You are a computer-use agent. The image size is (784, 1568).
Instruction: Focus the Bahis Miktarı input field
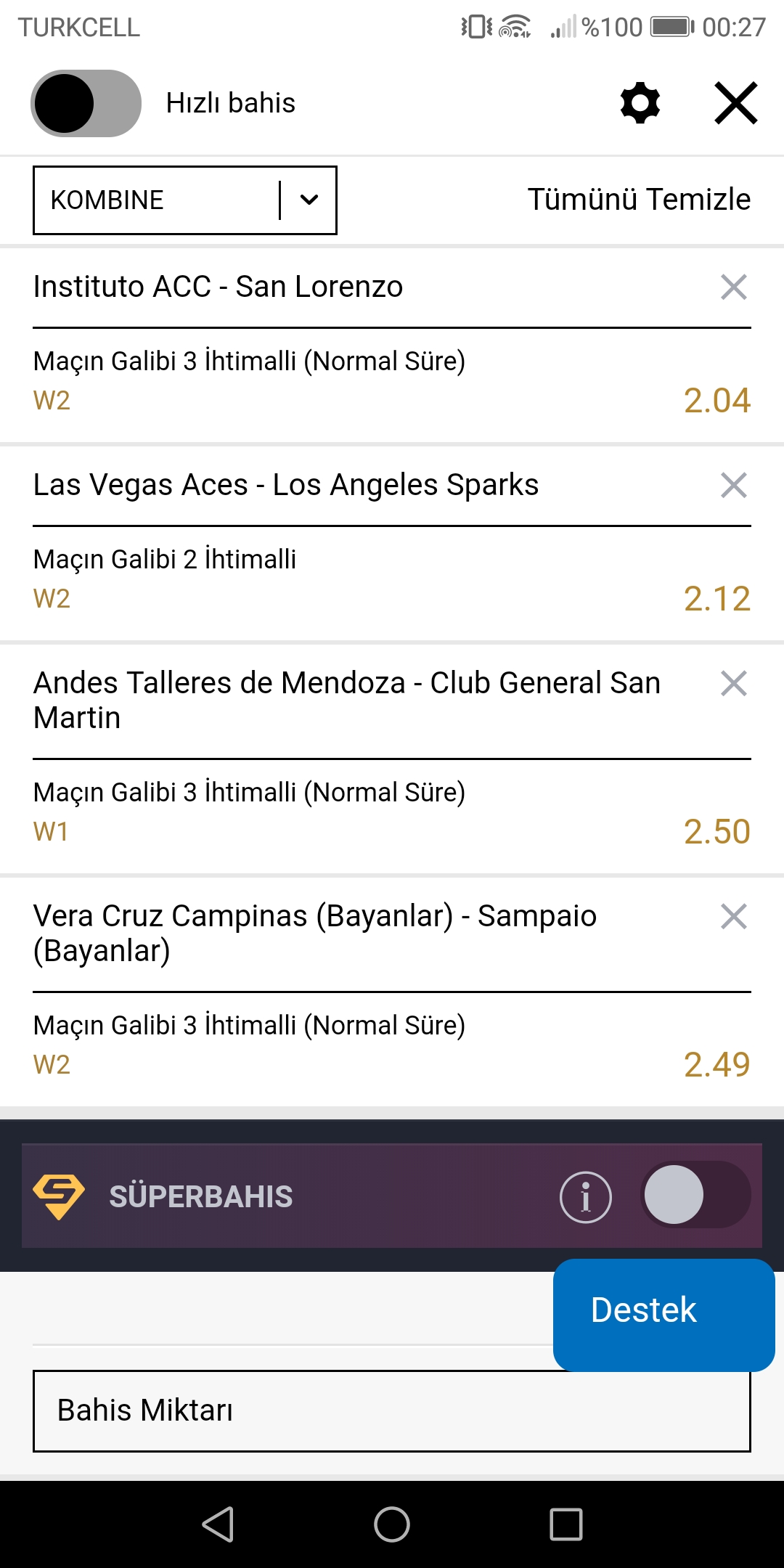pyautogui.click(x=392, y=1411)
